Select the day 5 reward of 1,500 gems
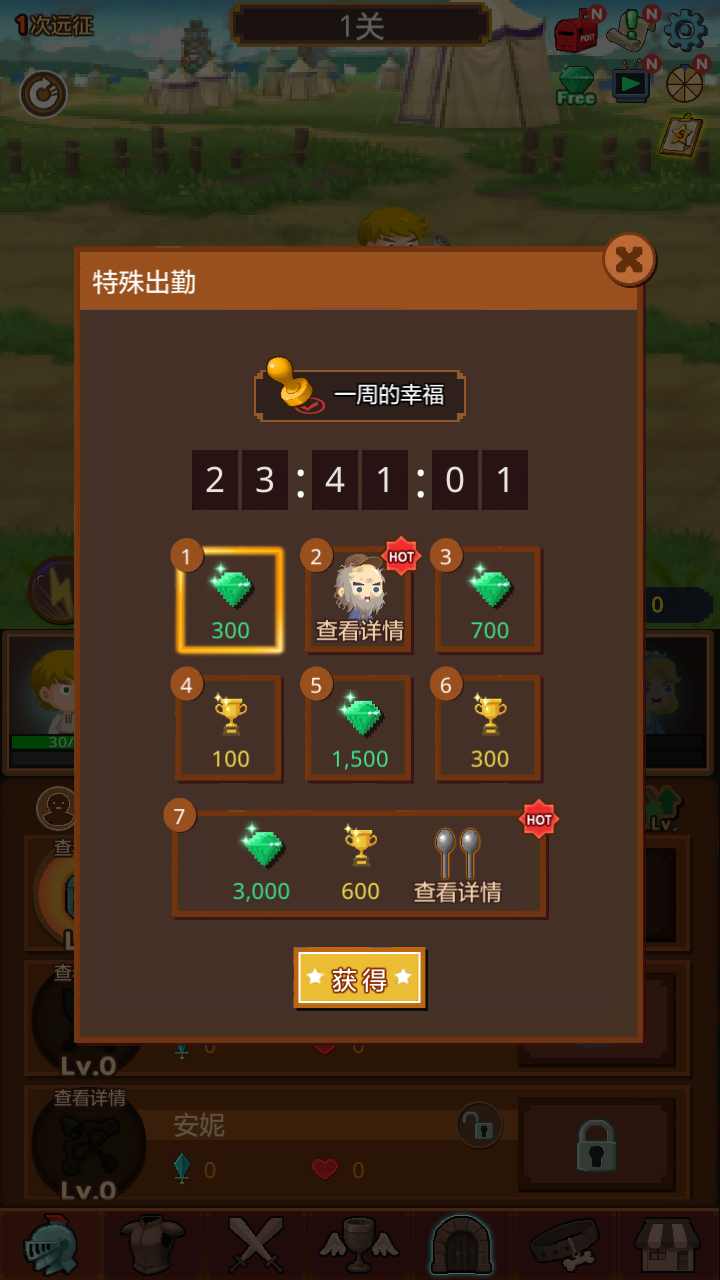Image resolution: width=720 pixels, height=1280 pixels. pos(359,728)
